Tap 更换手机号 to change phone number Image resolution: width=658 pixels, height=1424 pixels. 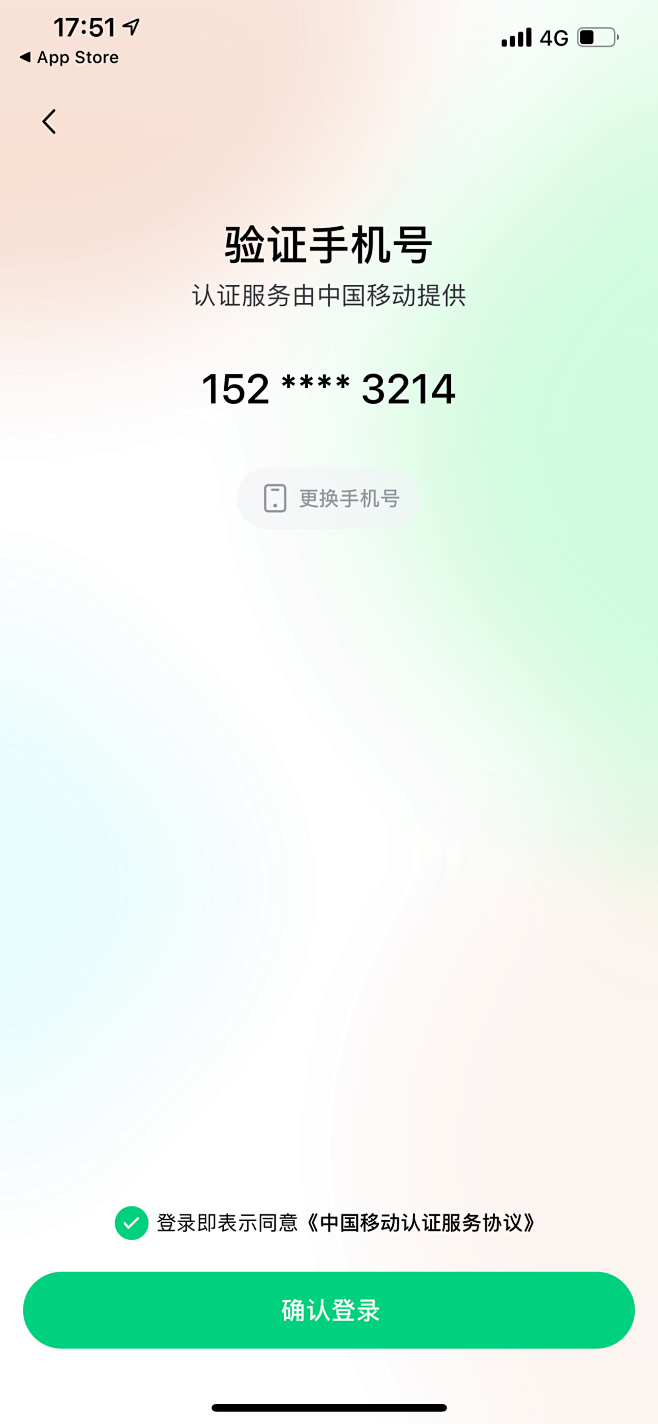[329, 498]
